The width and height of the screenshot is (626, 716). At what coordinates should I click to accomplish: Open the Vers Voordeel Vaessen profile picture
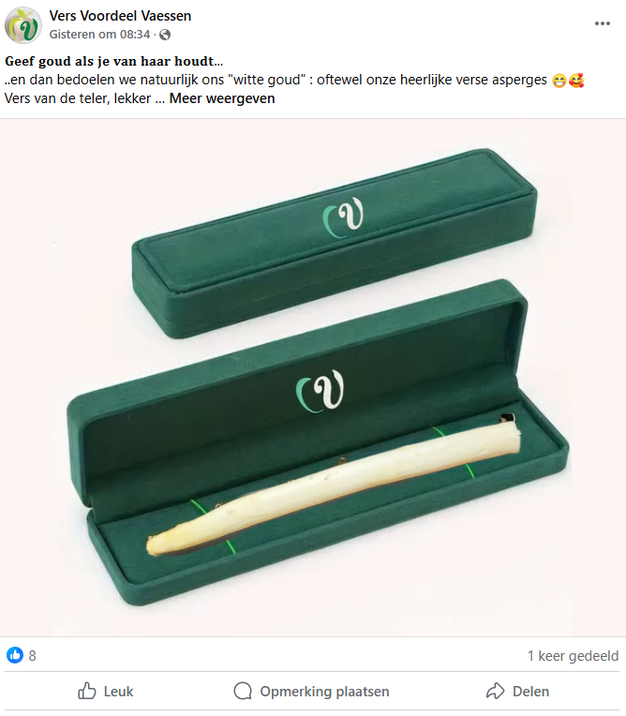[x=22, y=25]
